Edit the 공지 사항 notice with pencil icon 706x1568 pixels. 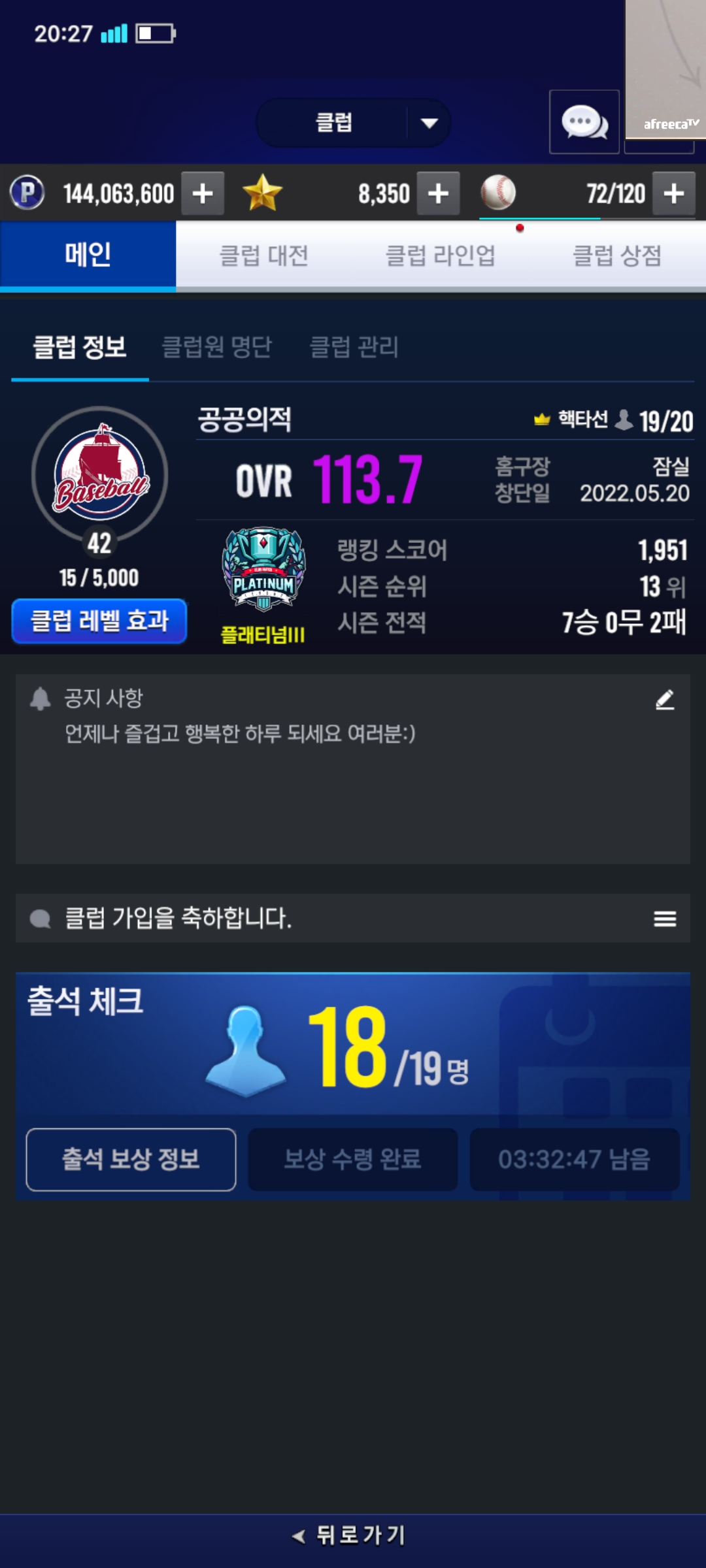point(664,700)
